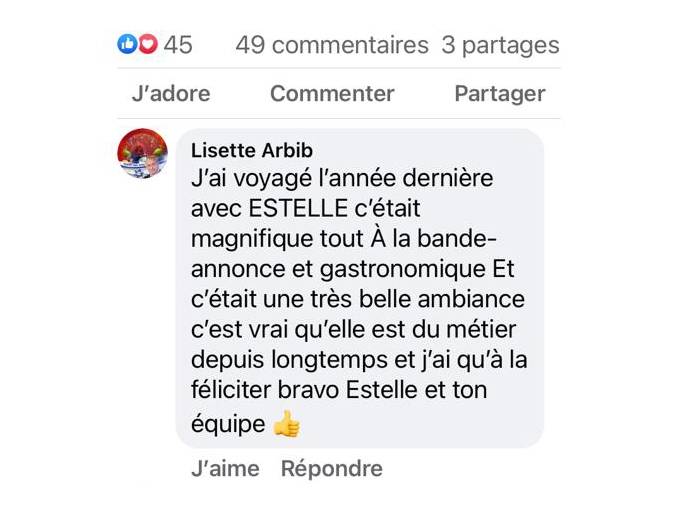Open Lisette Arbib's profile via her name
Viewport: 680px width, 512px height.
click(251, 151)
